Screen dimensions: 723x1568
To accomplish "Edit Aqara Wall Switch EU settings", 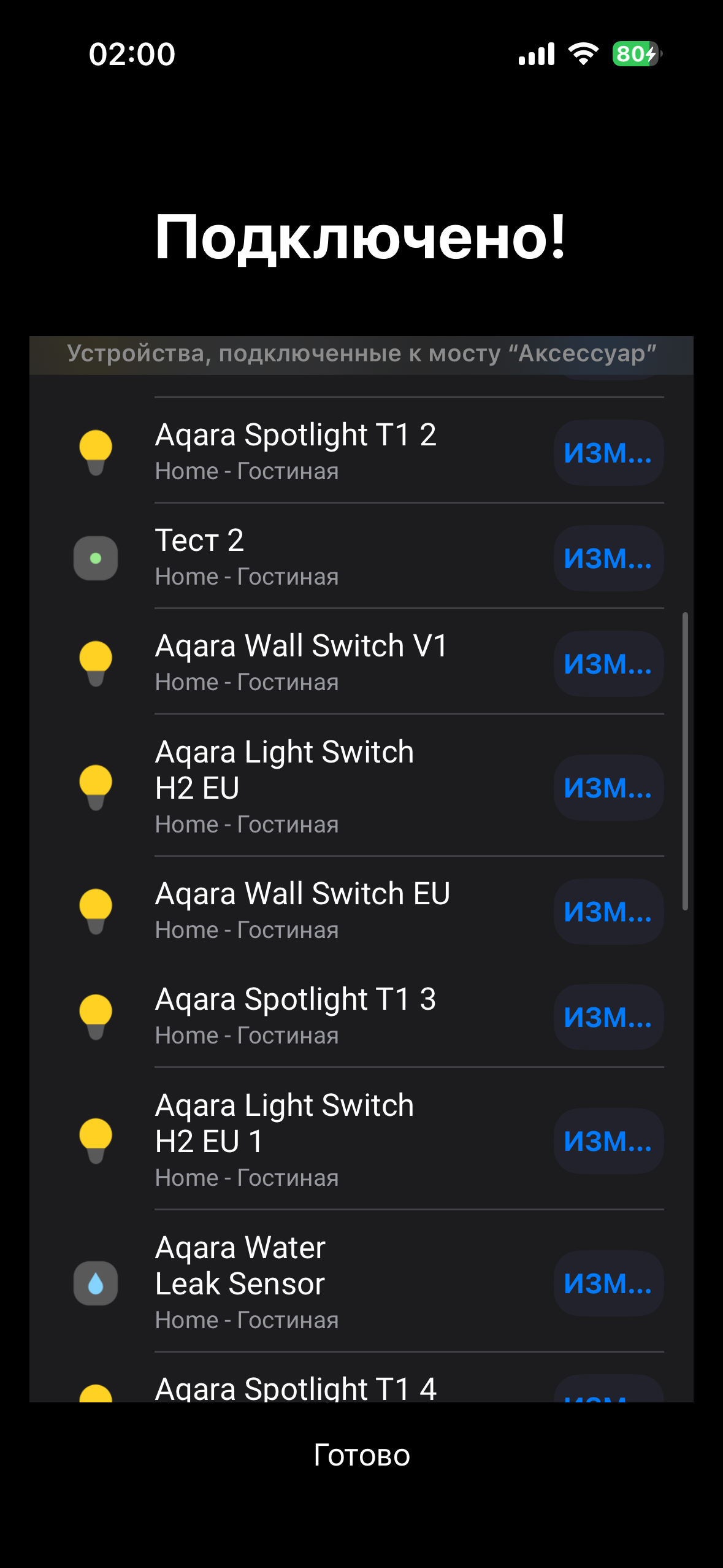I will [608, 912].
